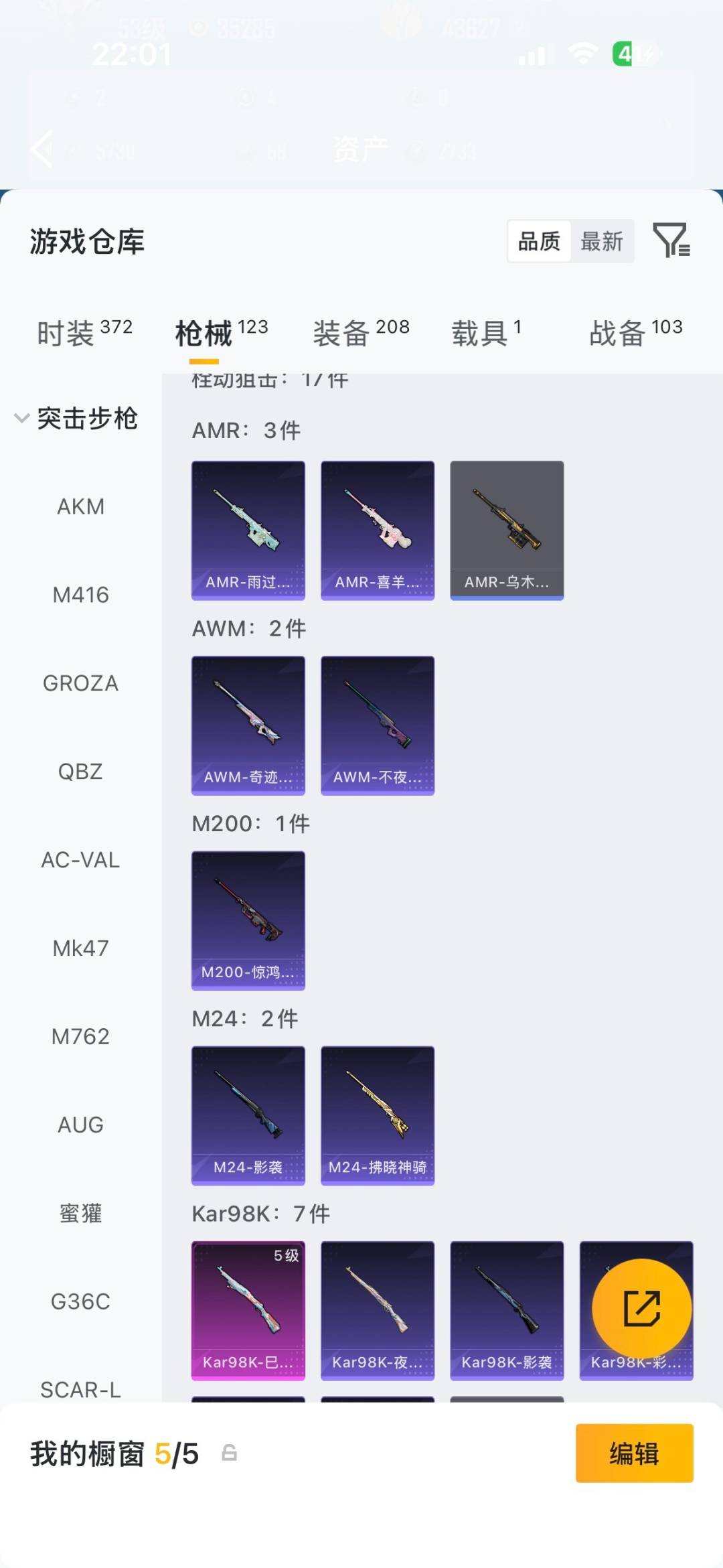723x1568 pixels.
Task: Open the filter funnel icon
Action: click(671, 240)
